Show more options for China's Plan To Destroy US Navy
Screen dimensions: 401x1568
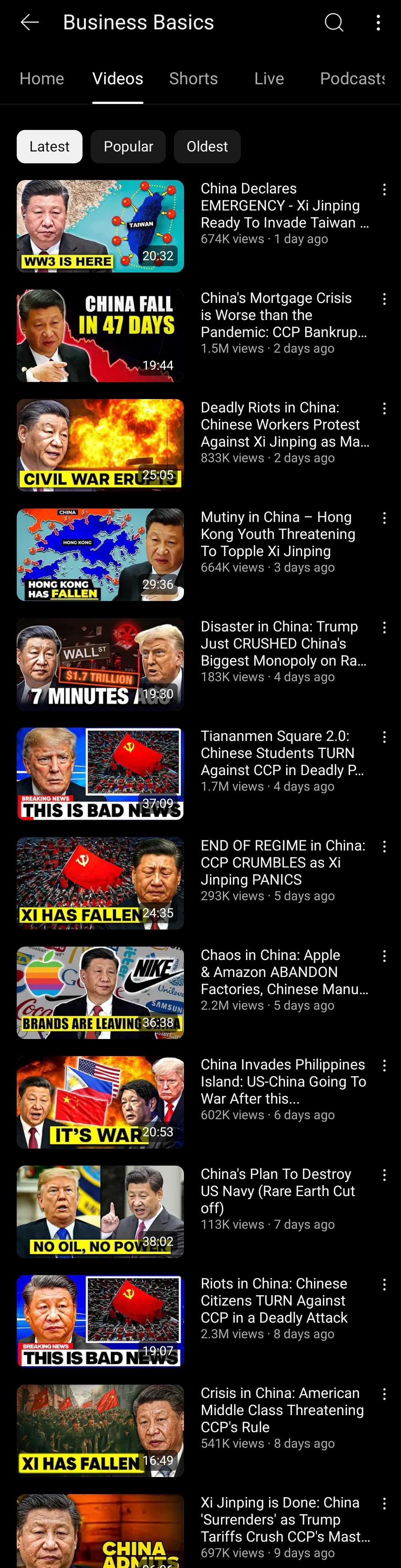[384, 1175]
